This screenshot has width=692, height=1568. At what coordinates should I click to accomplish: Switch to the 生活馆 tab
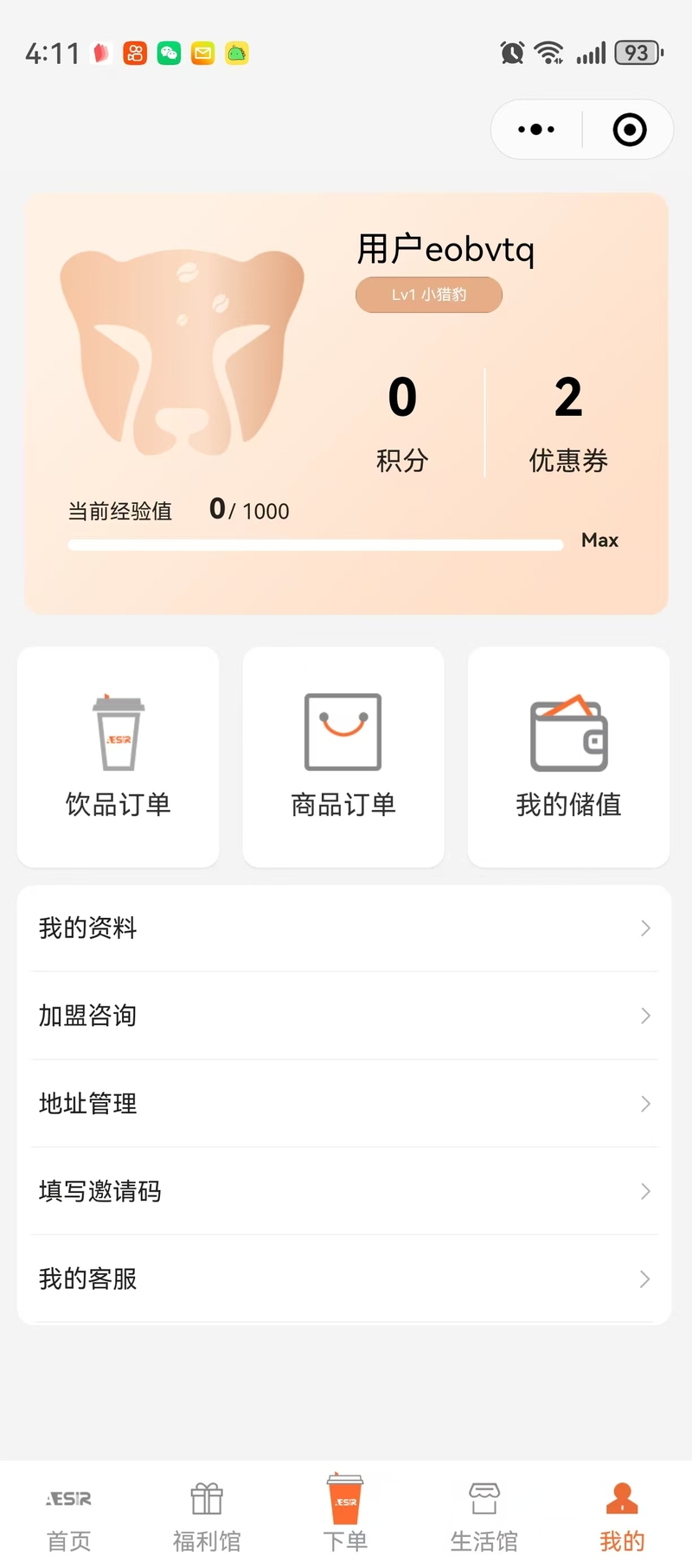click(x=484, y=1518)
